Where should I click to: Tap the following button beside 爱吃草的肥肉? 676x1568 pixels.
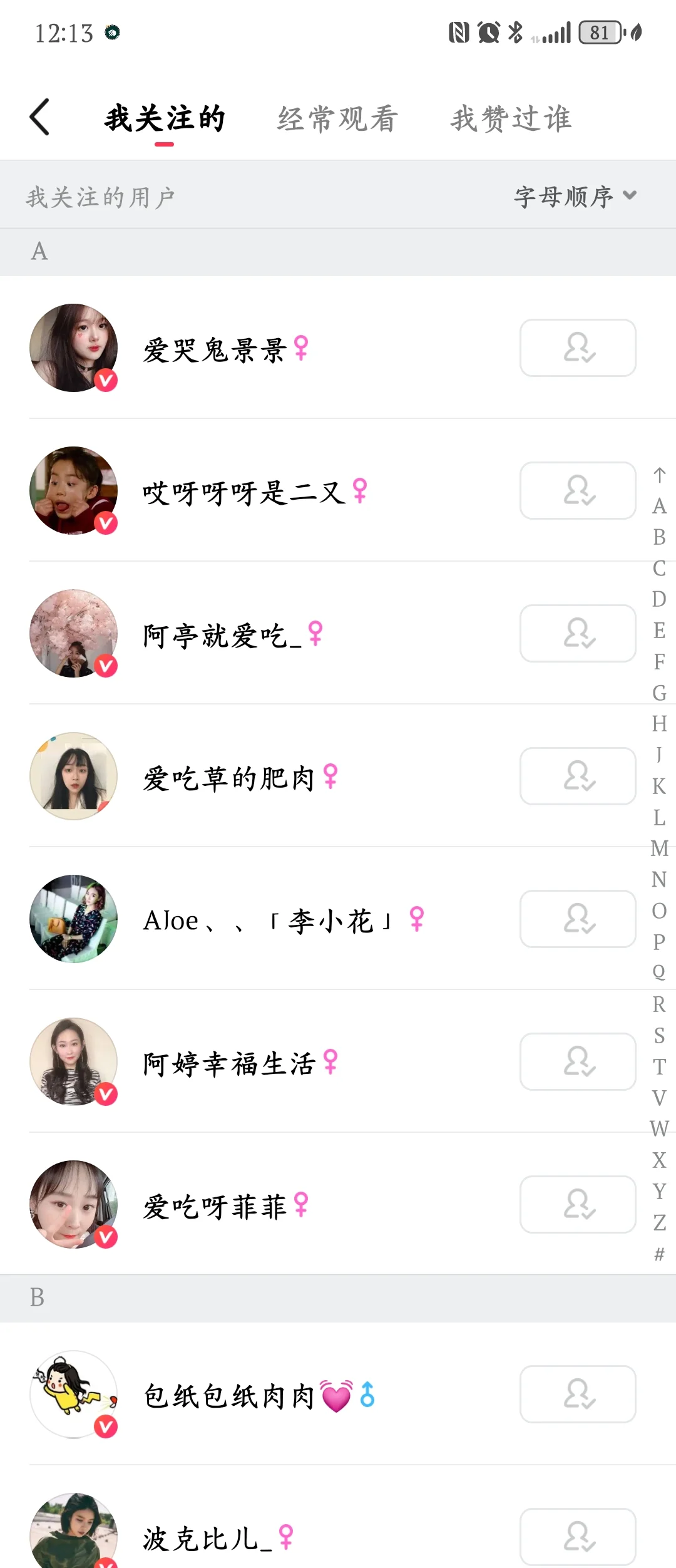[577, 776]
